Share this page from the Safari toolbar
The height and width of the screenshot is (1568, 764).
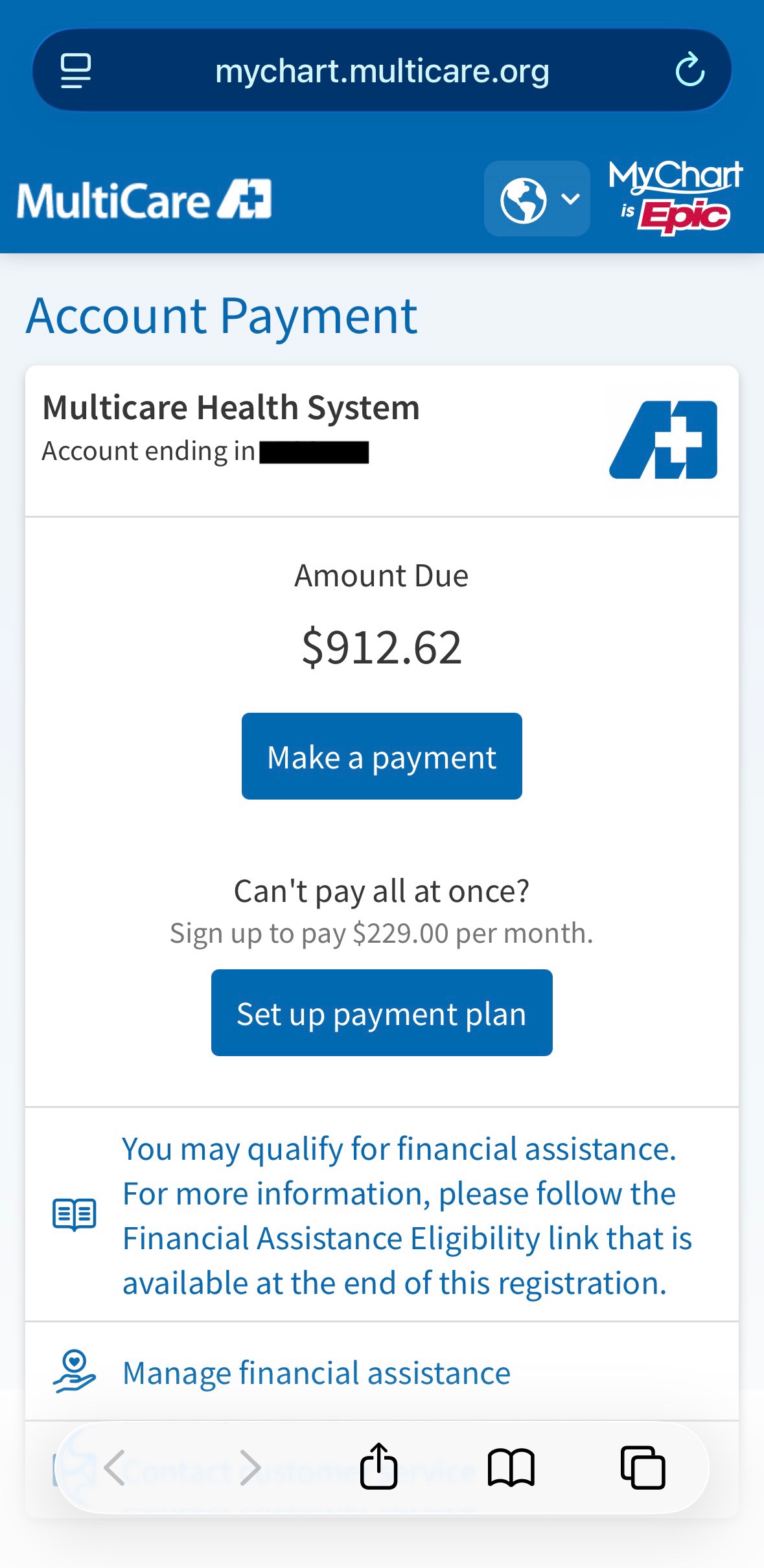[378, 1466]
